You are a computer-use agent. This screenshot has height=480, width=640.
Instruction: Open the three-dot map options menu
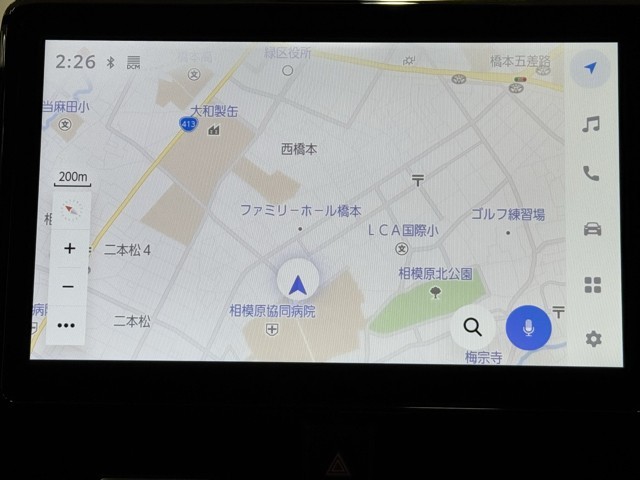pos(67,325)
